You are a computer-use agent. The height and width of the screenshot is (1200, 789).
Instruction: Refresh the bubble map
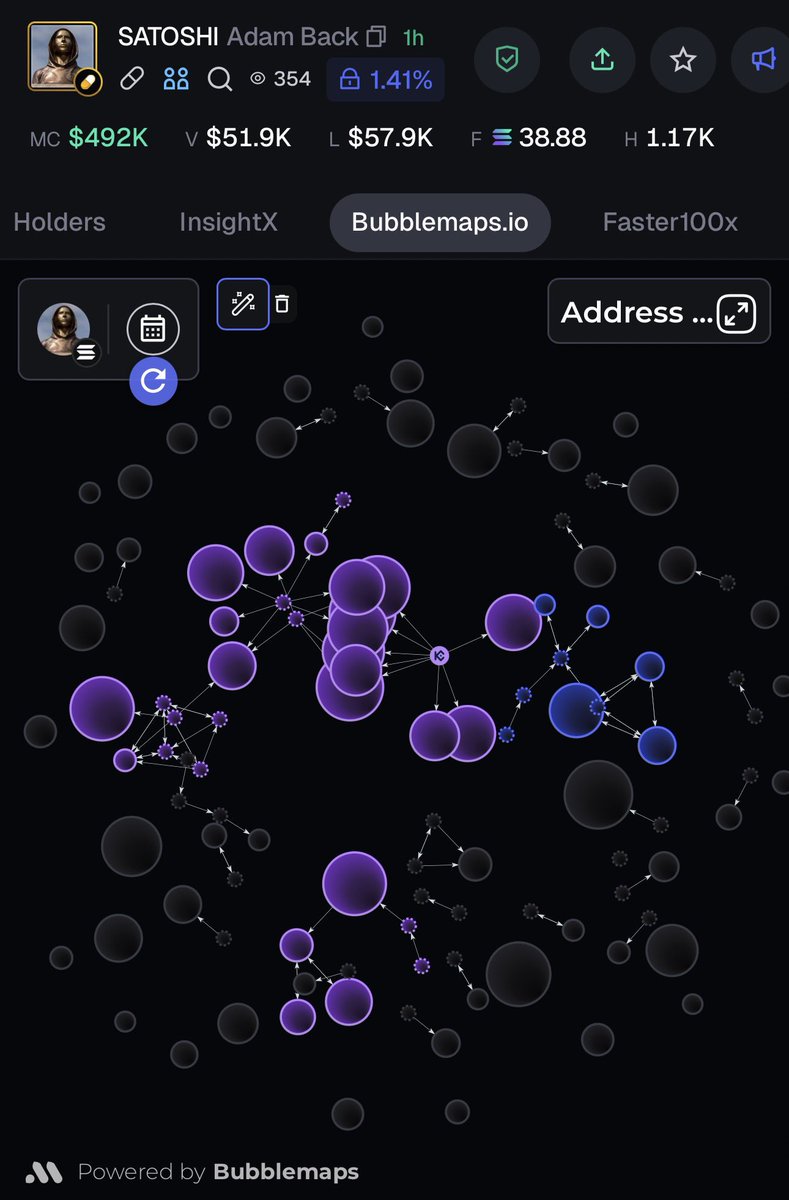tap(153, 380)
